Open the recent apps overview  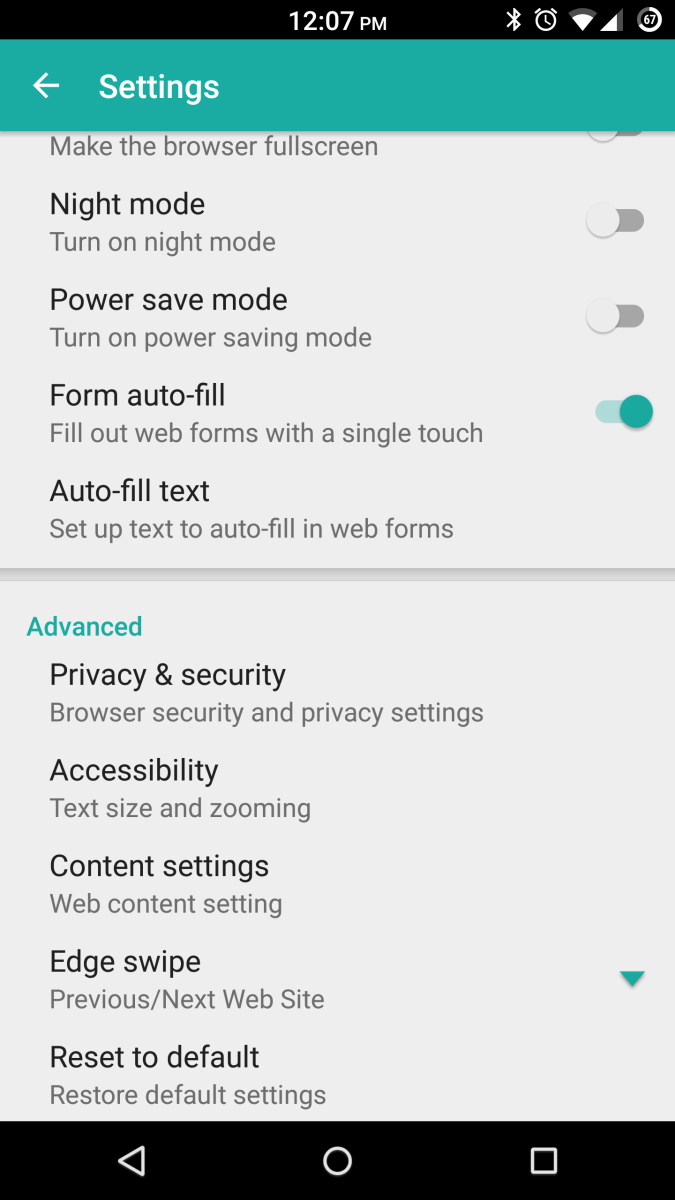click(543, 1160)
